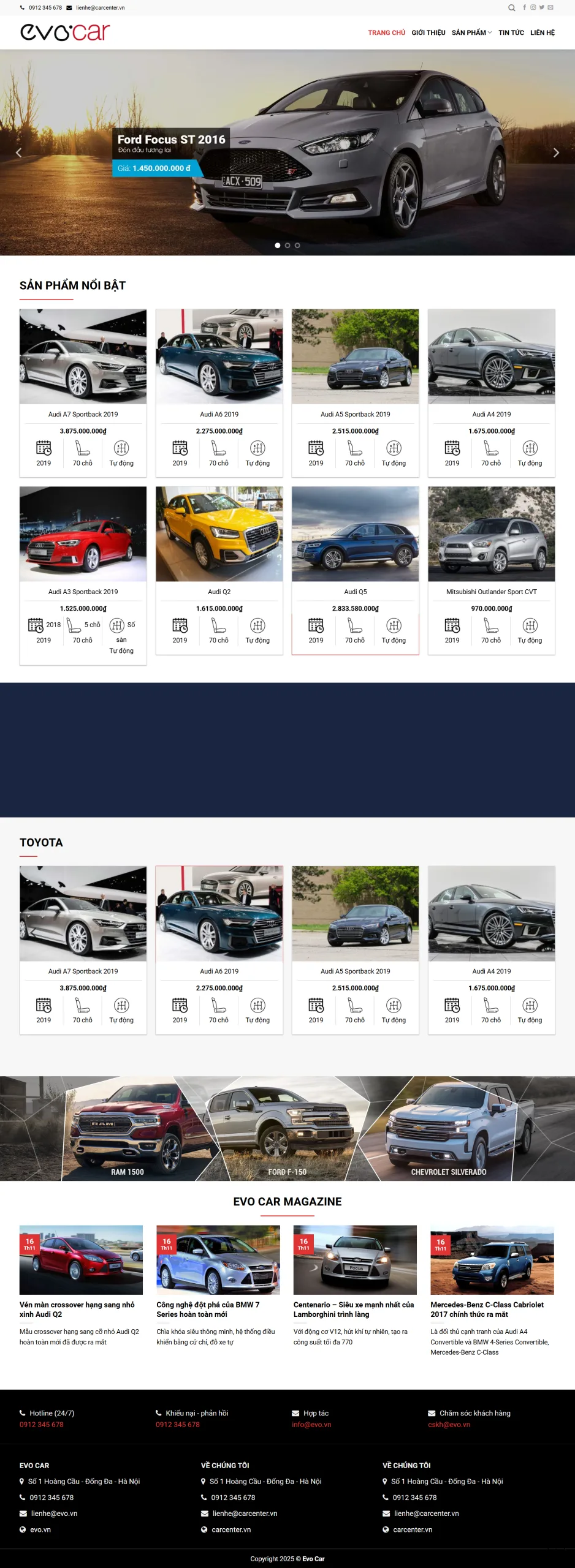The width and height of the screenshot is (575, 1568).
Task: View the Audi A3 Sportback 2019 card
Action: coord(83,592)
